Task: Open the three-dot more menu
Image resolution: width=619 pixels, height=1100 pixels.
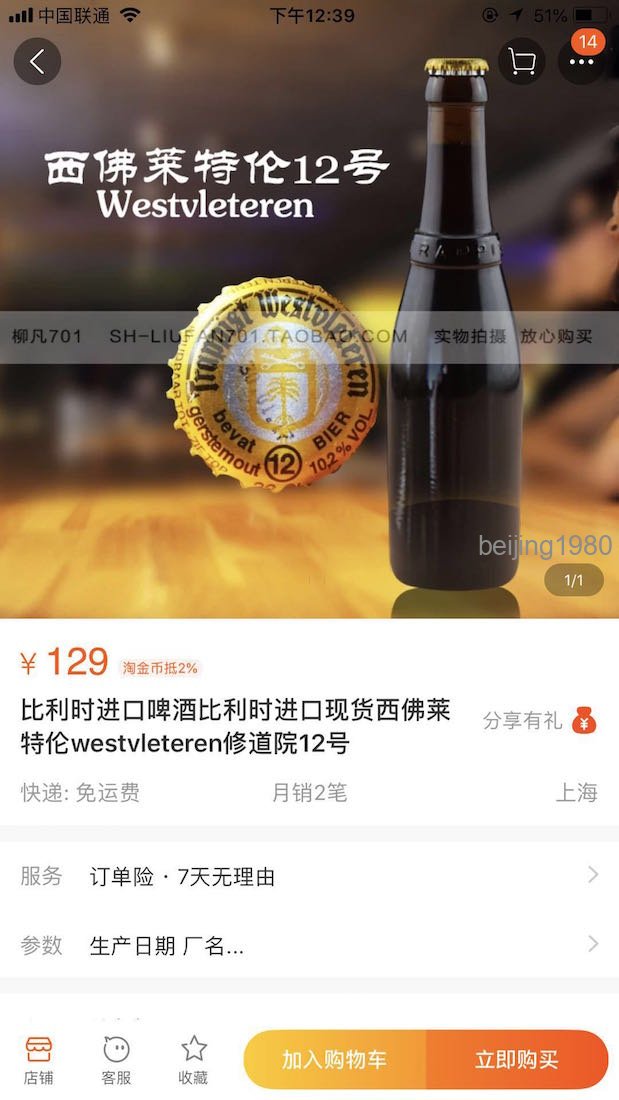Action: pos(581,62)
